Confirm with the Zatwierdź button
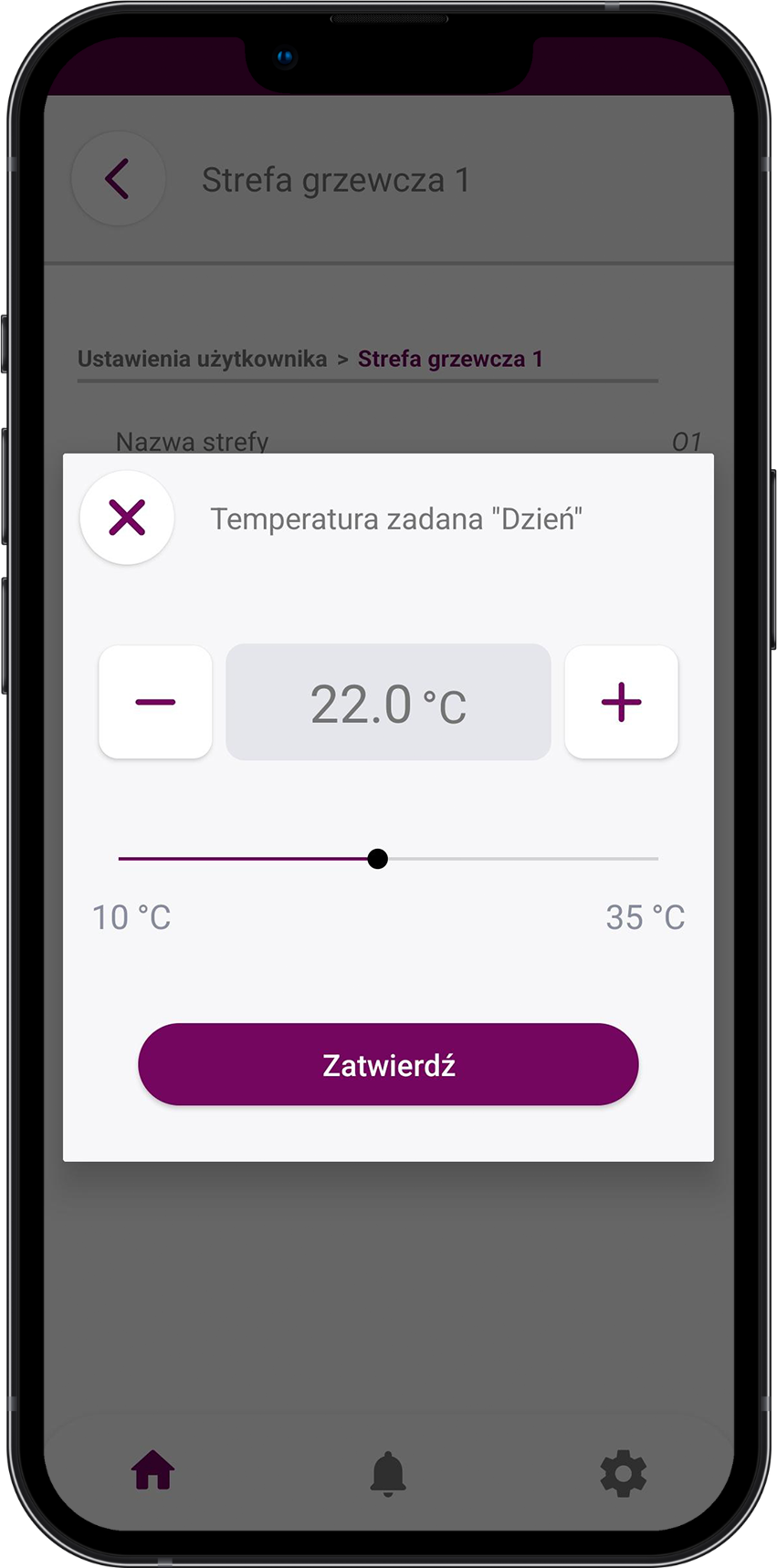 click(x=388, y=1064)
